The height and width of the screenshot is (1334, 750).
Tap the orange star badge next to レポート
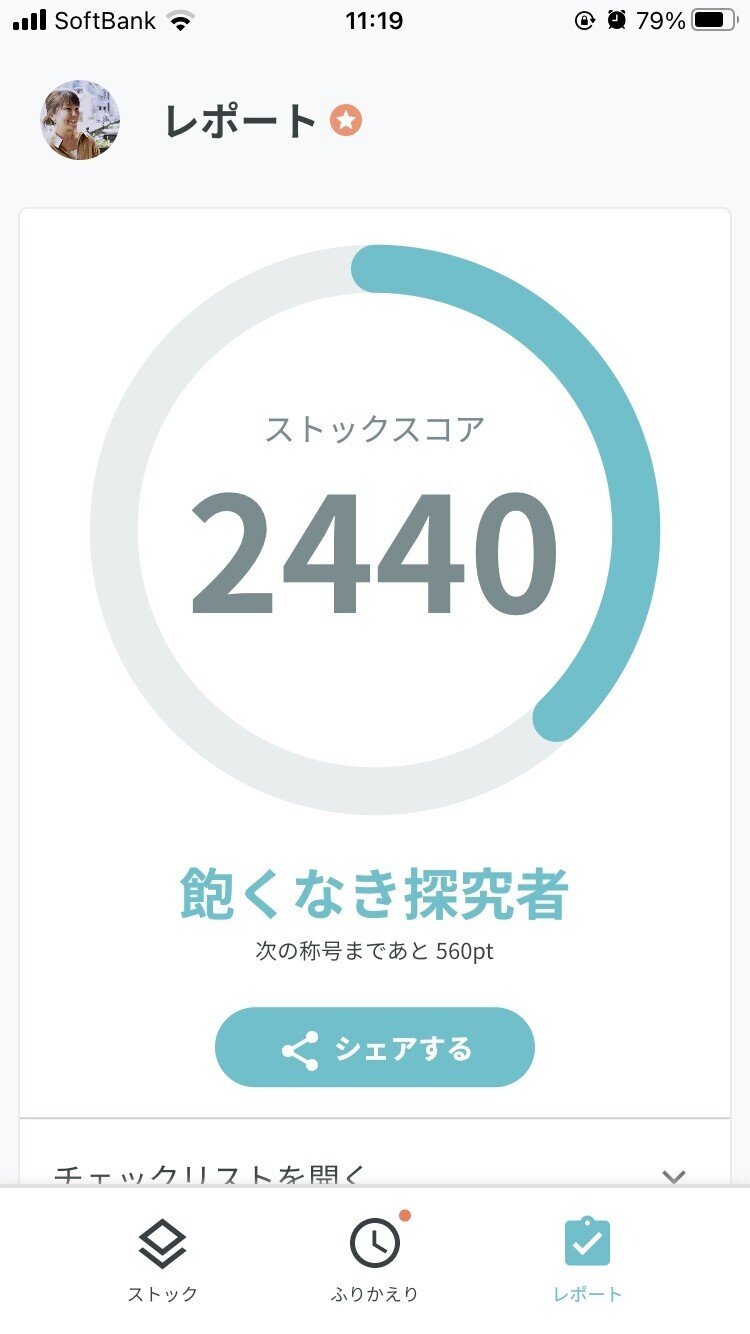click(x=345, y=120)
